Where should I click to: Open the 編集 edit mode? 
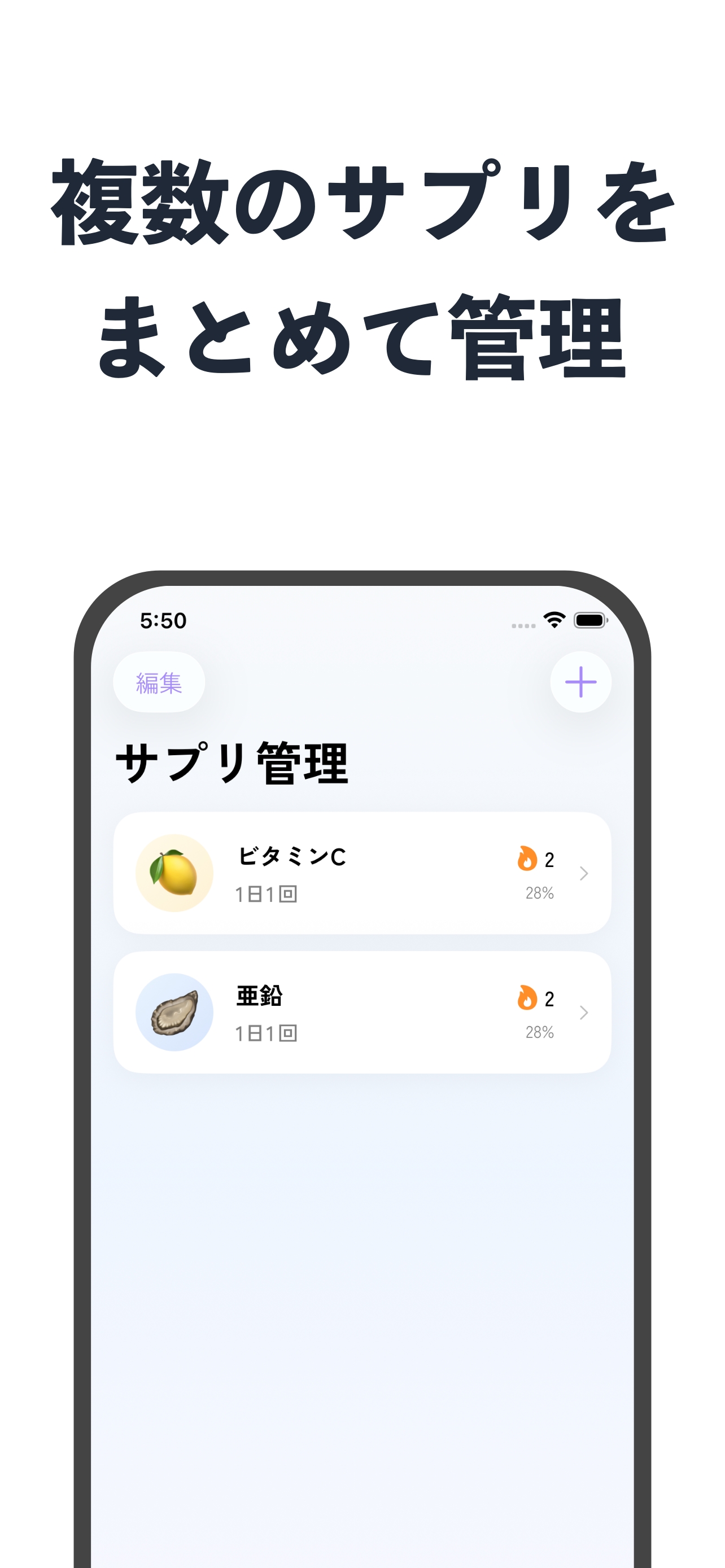158,683
